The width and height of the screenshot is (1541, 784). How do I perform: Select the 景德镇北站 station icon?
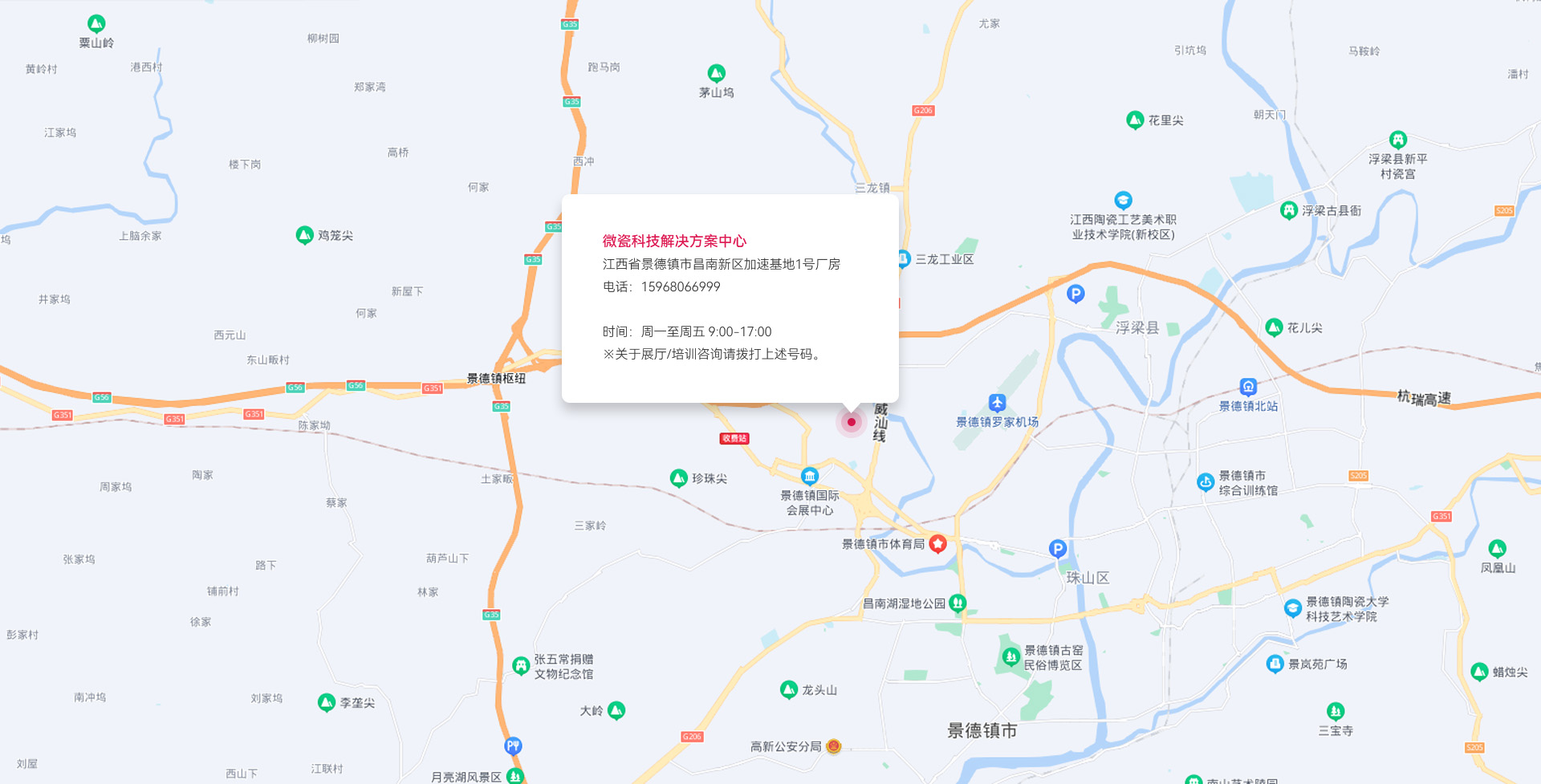[1248, 387]
